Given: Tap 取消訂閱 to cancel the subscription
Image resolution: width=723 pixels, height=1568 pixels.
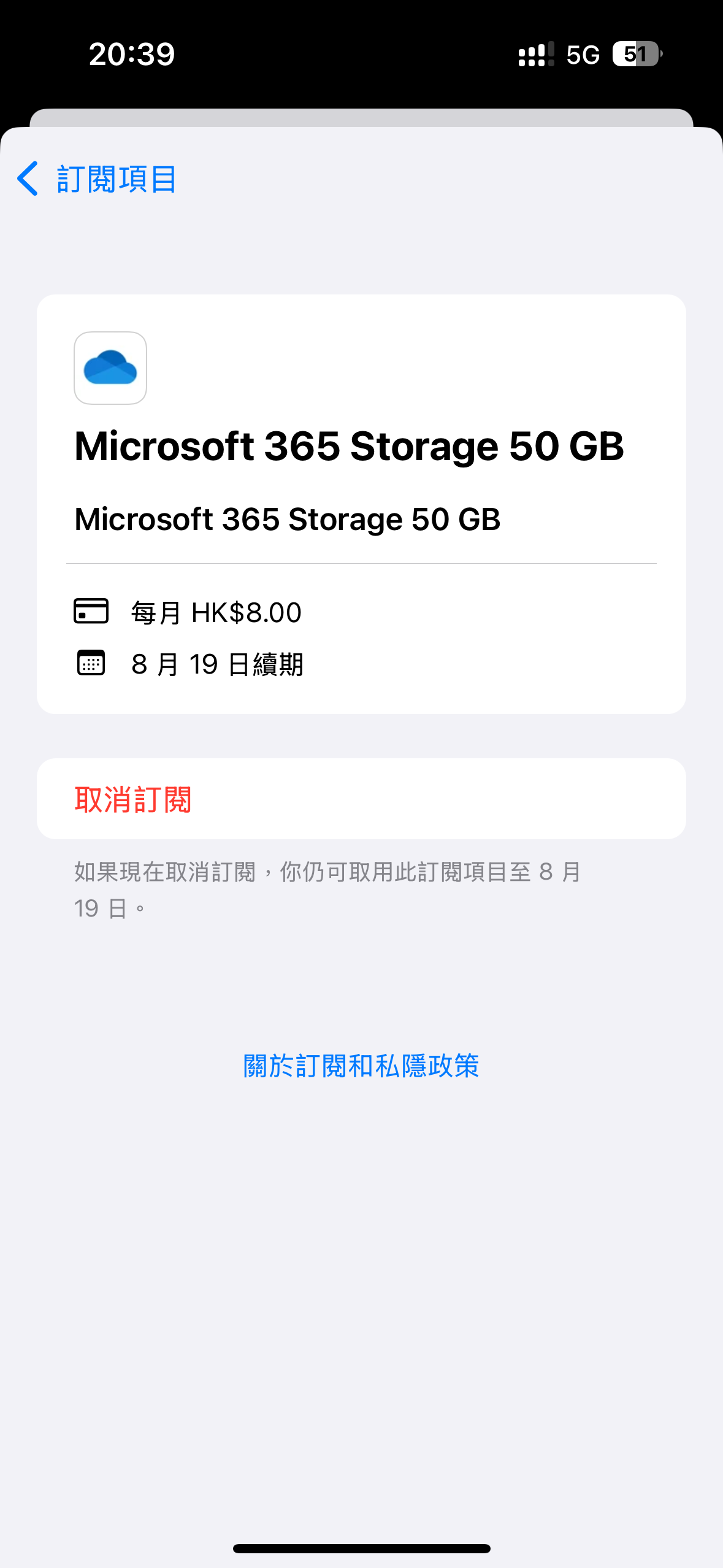Looking at the screenshot, I should (361, 799).
